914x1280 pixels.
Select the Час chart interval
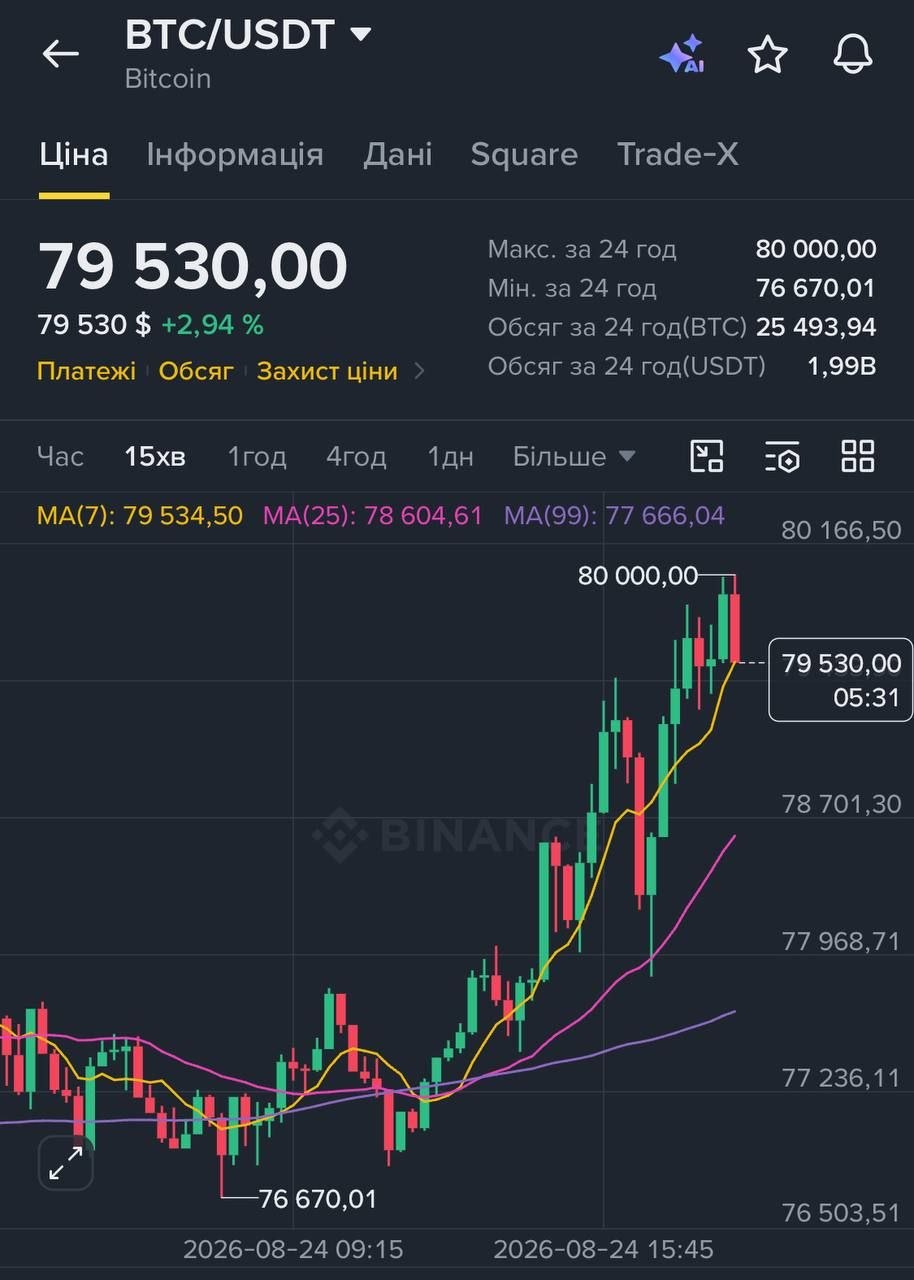click(60, 457)
